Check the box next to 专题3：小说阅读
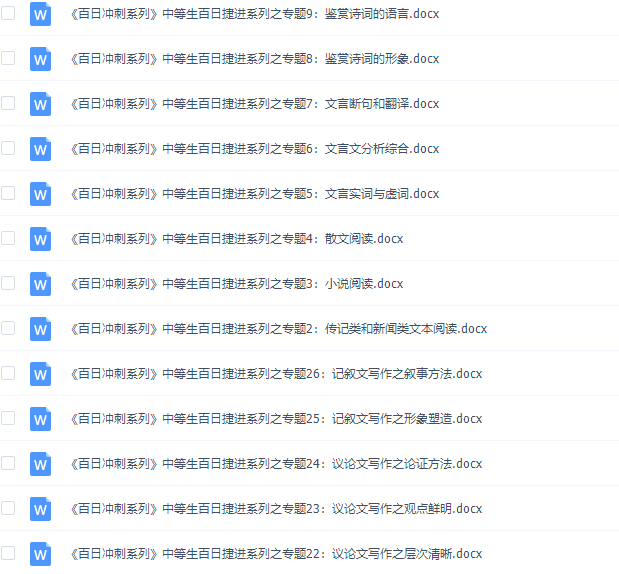The width and height of the screenshot is (619, 574). coord(8,283)
